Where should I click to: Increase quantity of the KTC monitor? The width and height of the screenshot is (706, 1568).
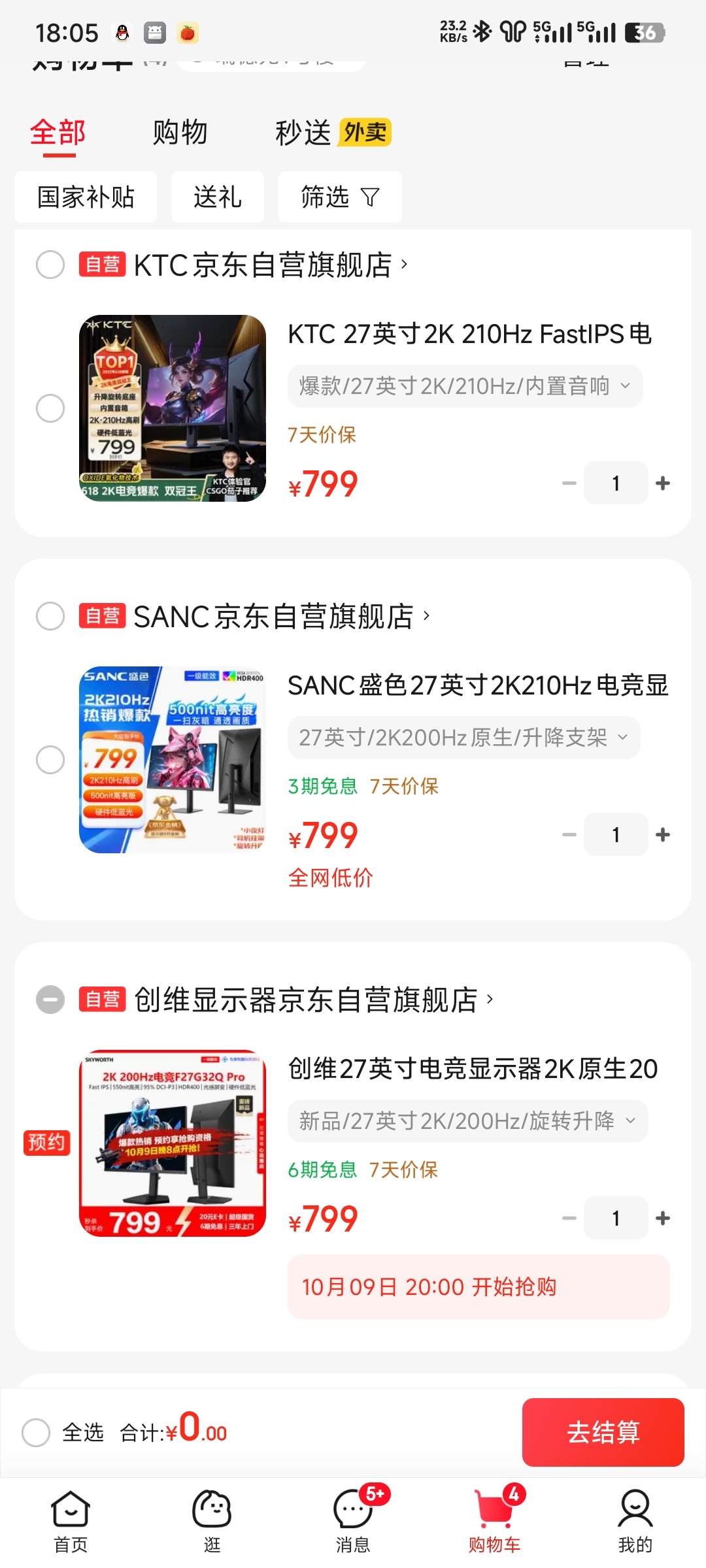click(x=663, y=483)
